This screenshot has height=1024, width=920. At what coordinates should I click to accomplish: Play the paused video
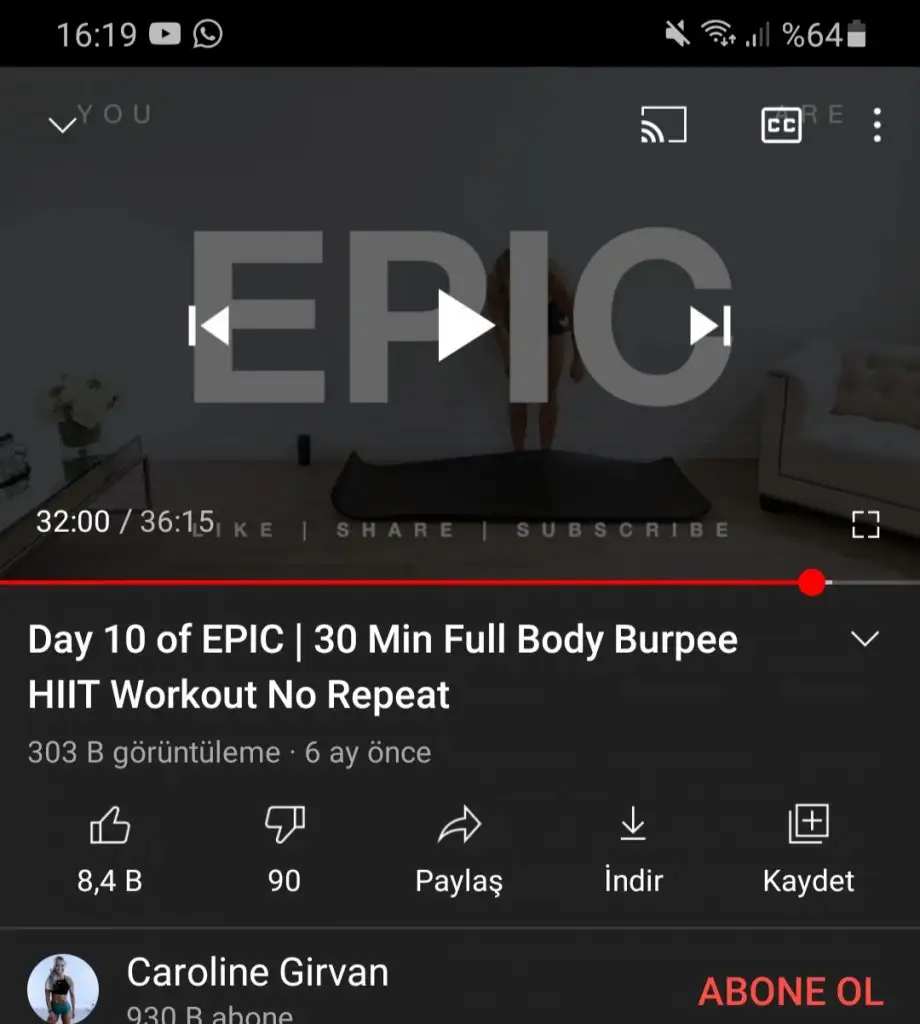466,326
